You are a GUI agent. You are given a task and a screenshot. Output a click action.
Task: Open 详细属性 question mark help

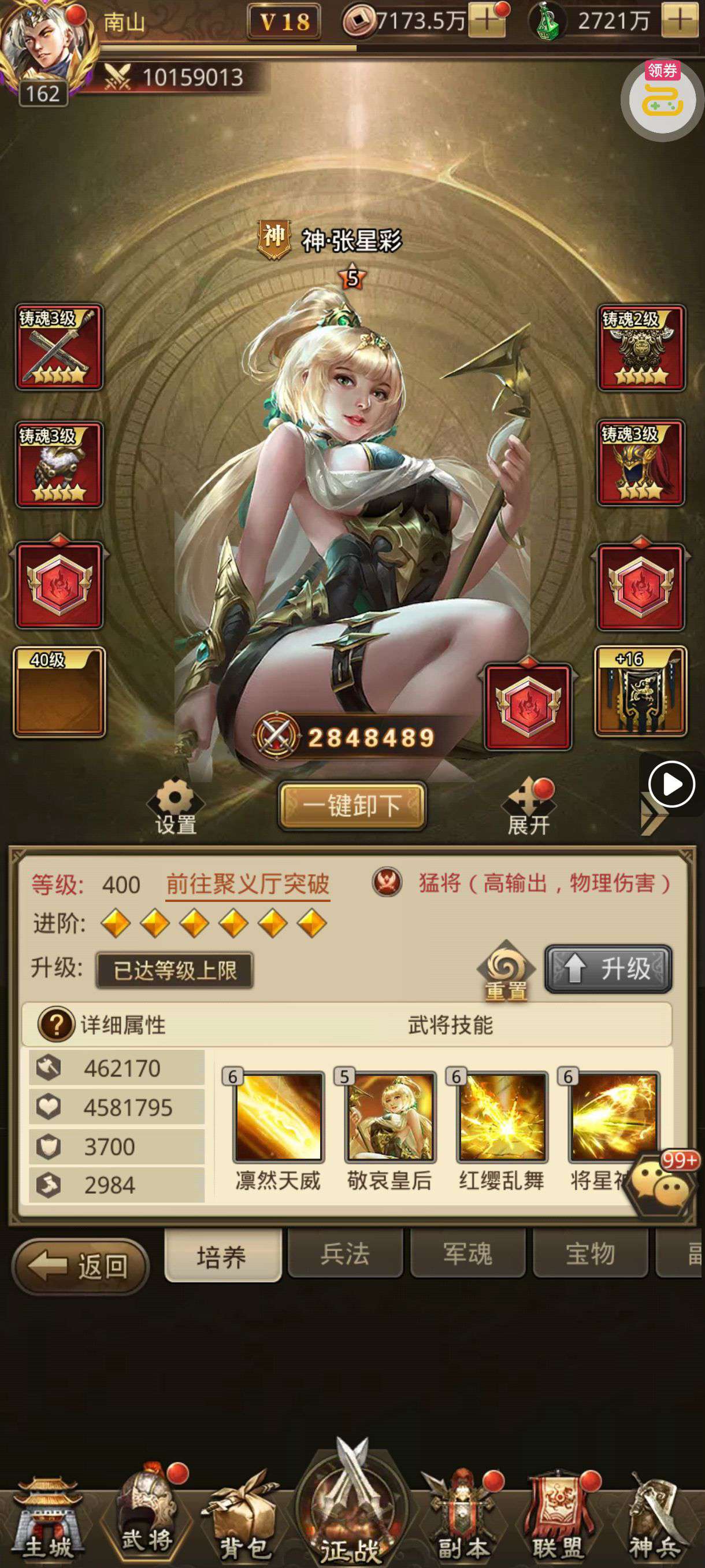56,1025
